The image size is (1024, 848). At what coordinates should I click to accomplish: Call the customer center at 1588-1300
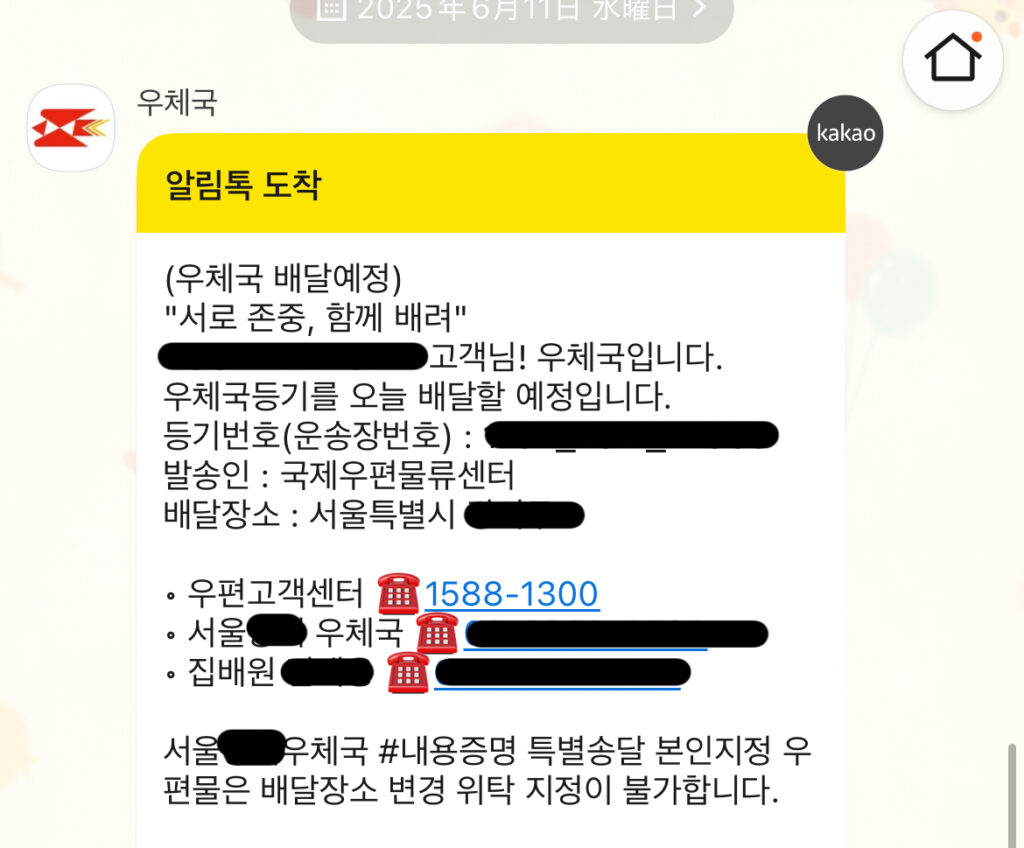pyautogui.click(x=511, y=595)
